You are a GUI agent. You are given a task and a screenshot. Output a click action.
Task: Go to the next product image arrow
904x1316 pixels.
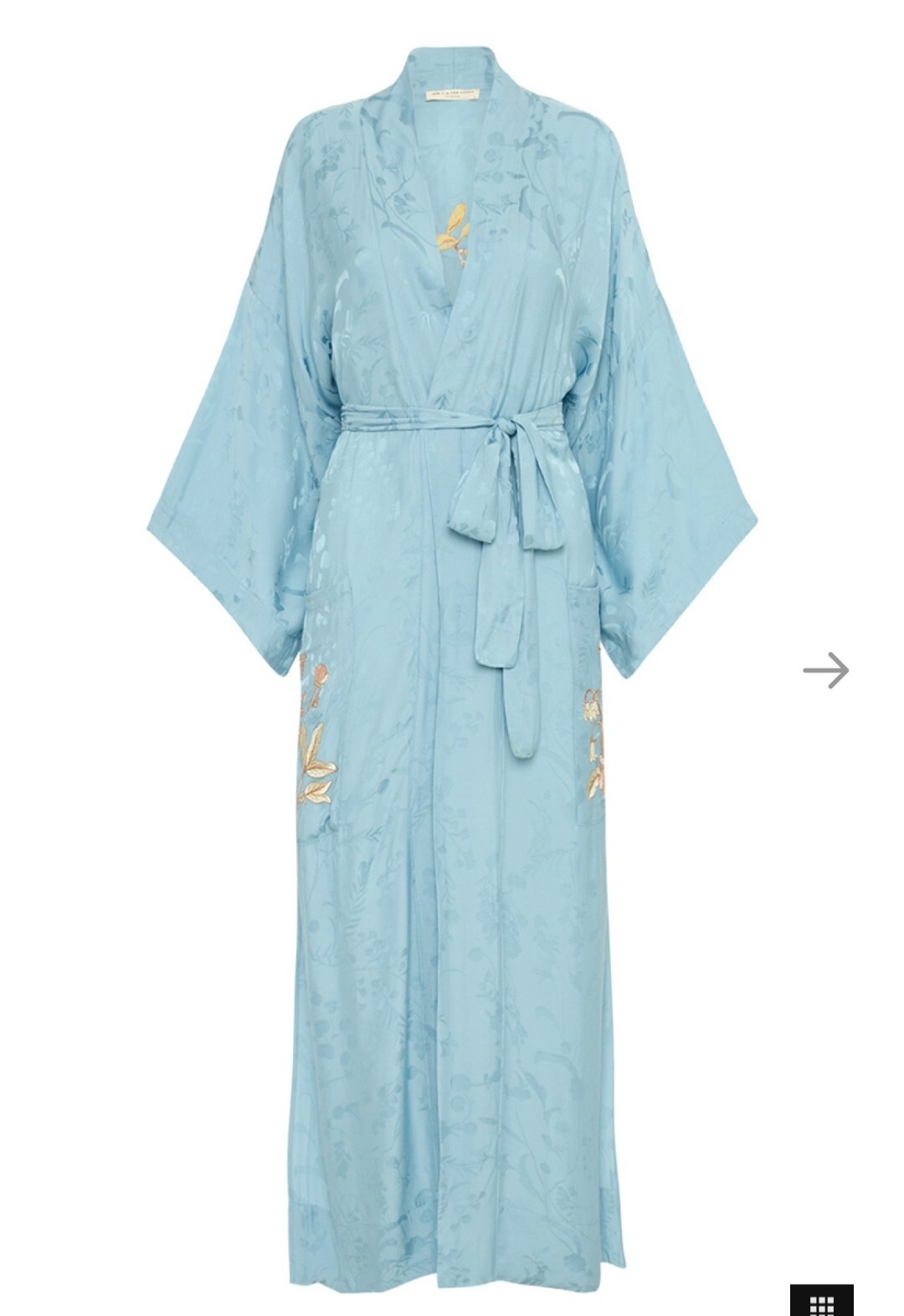click(825, 670)
